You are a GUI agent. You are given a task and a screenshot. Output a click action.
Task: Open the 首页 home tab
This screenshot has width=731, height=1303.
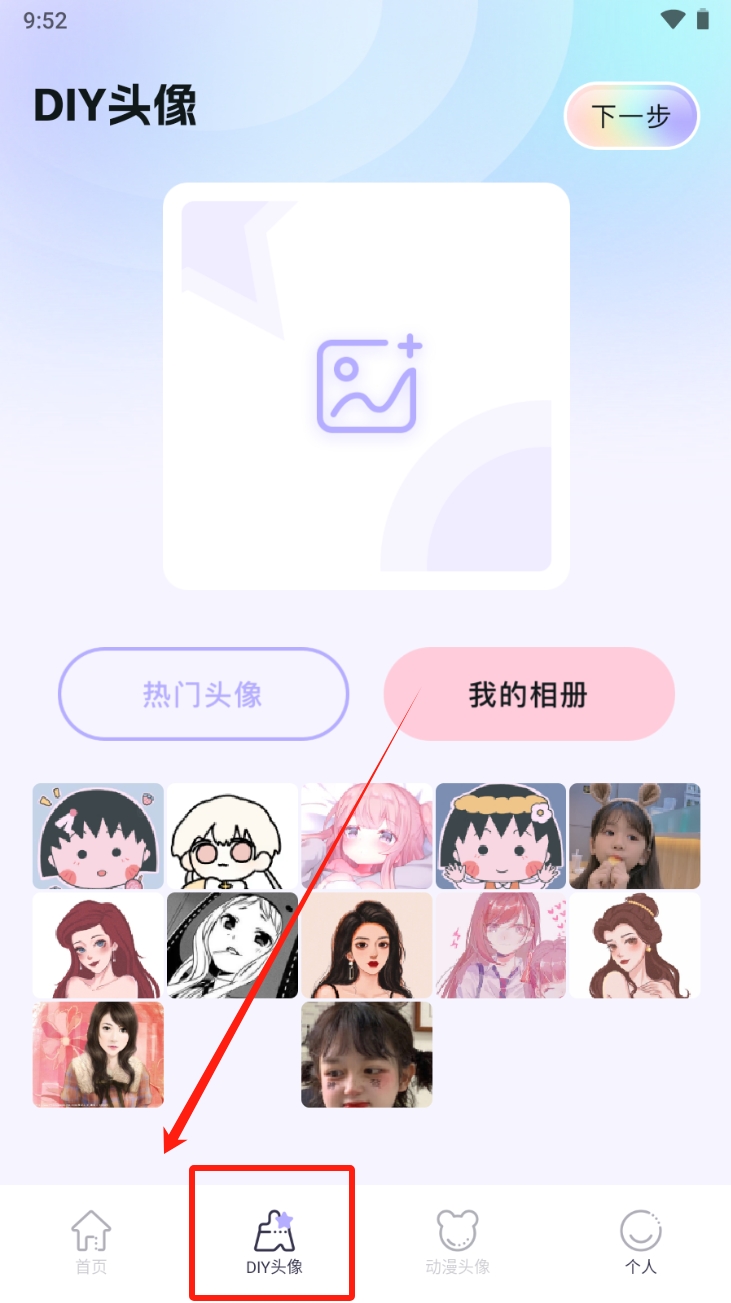(x=91, y=1241)
